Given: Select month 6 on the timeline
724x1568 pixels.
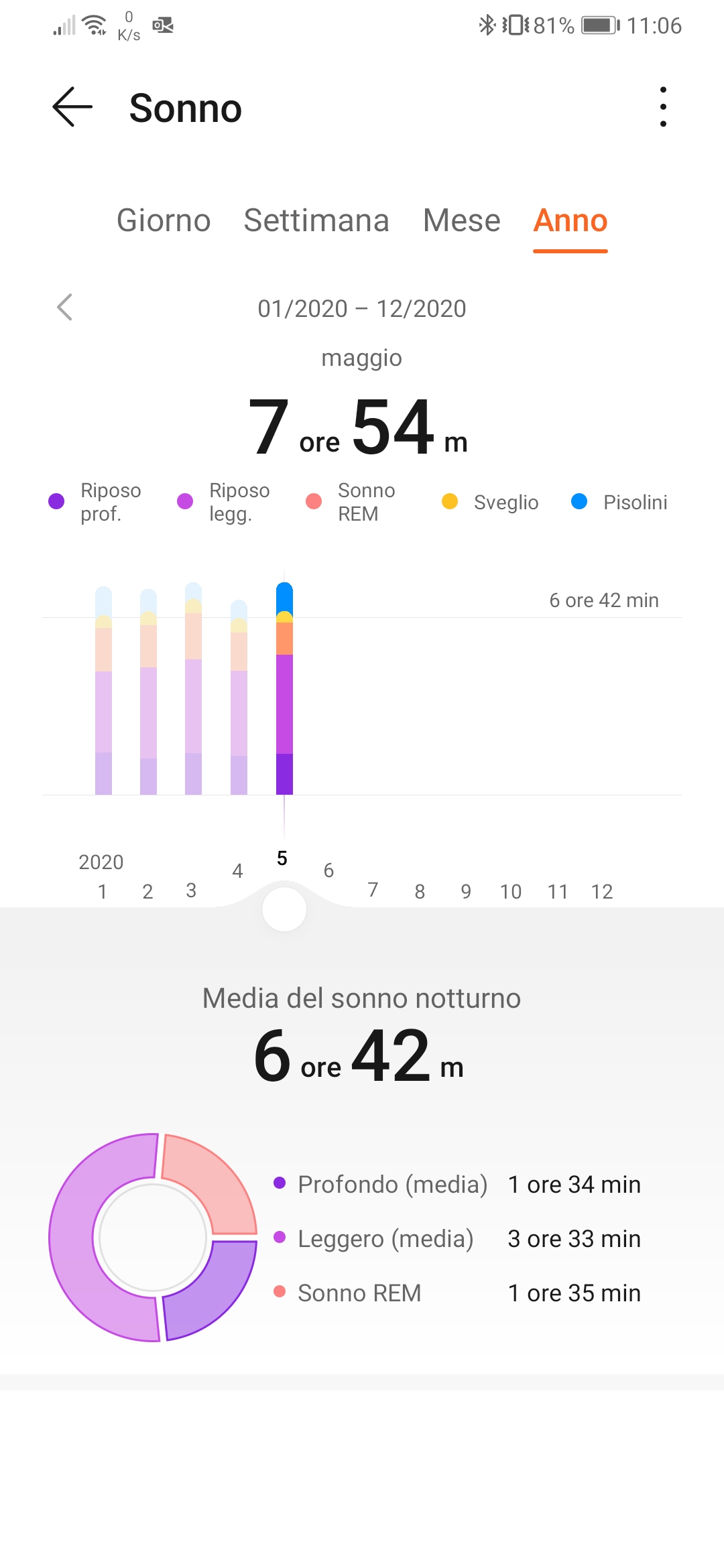Looking at the screenshot, I should click(x=328, y=870).
